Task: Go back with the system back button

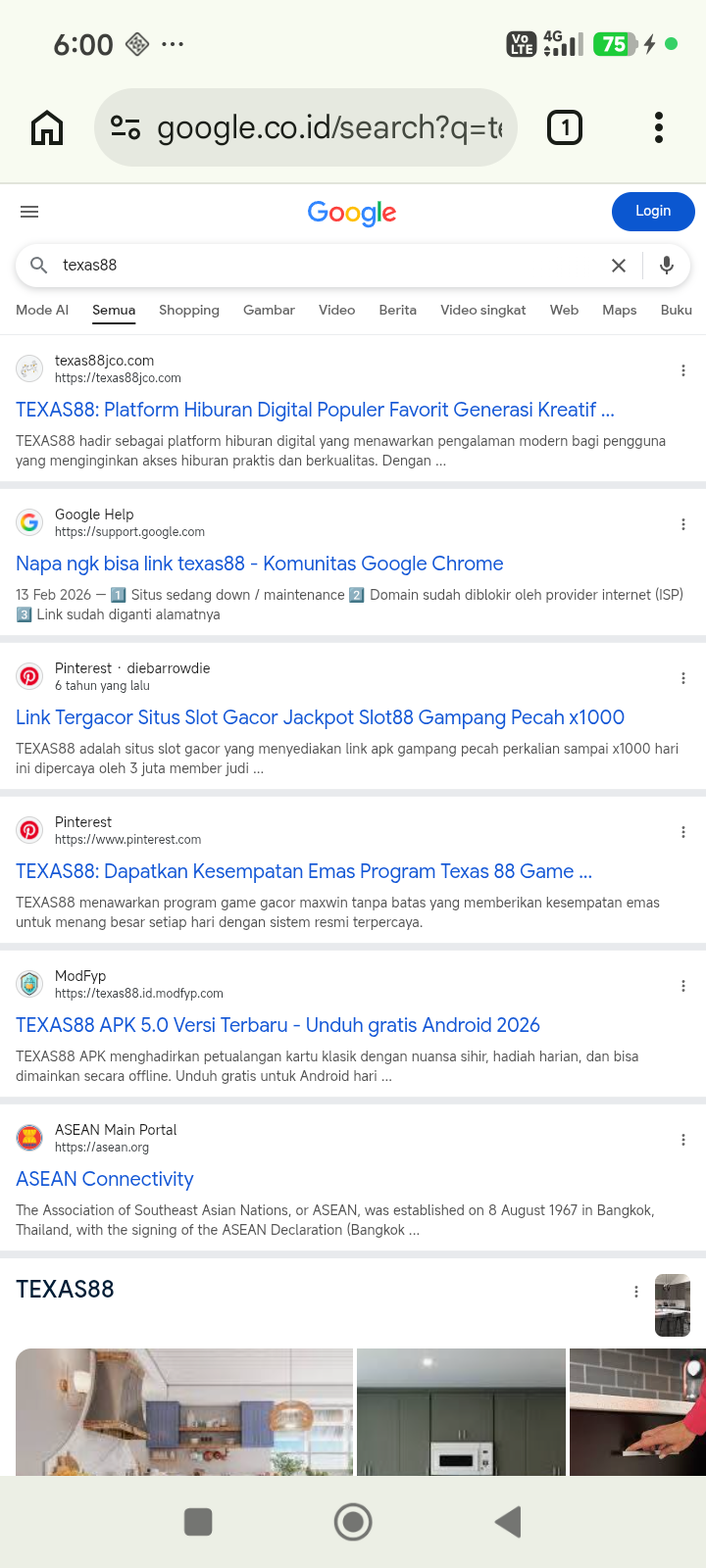Action: 508,1522
